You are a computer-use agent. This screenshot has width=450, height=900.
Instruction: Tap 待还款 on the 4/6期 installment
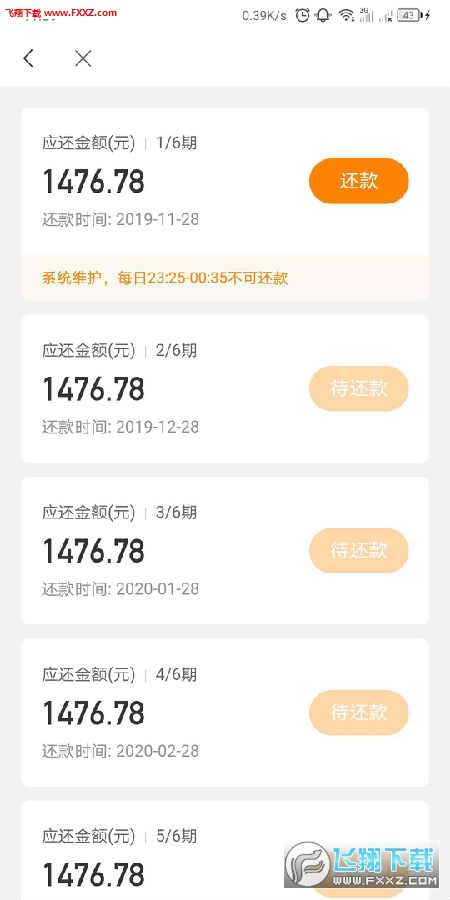click(359, 712)
